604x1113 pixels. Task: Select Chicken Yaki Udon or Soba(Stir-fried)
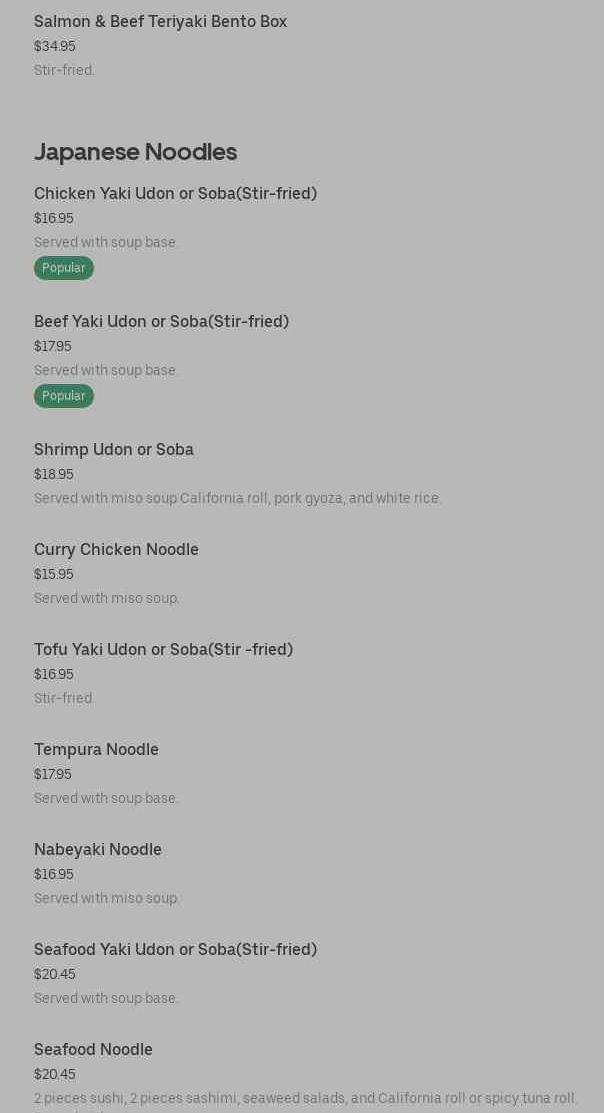pos(175,194)
